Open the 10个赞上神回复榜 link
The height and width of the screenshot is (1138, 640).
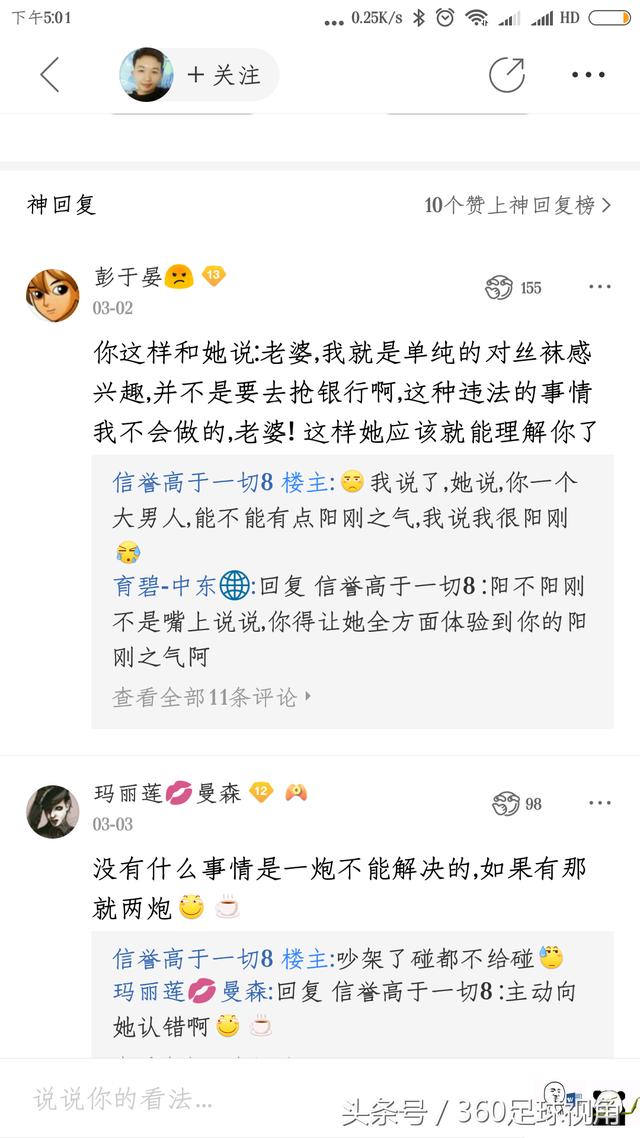click(x=517, y=205)
